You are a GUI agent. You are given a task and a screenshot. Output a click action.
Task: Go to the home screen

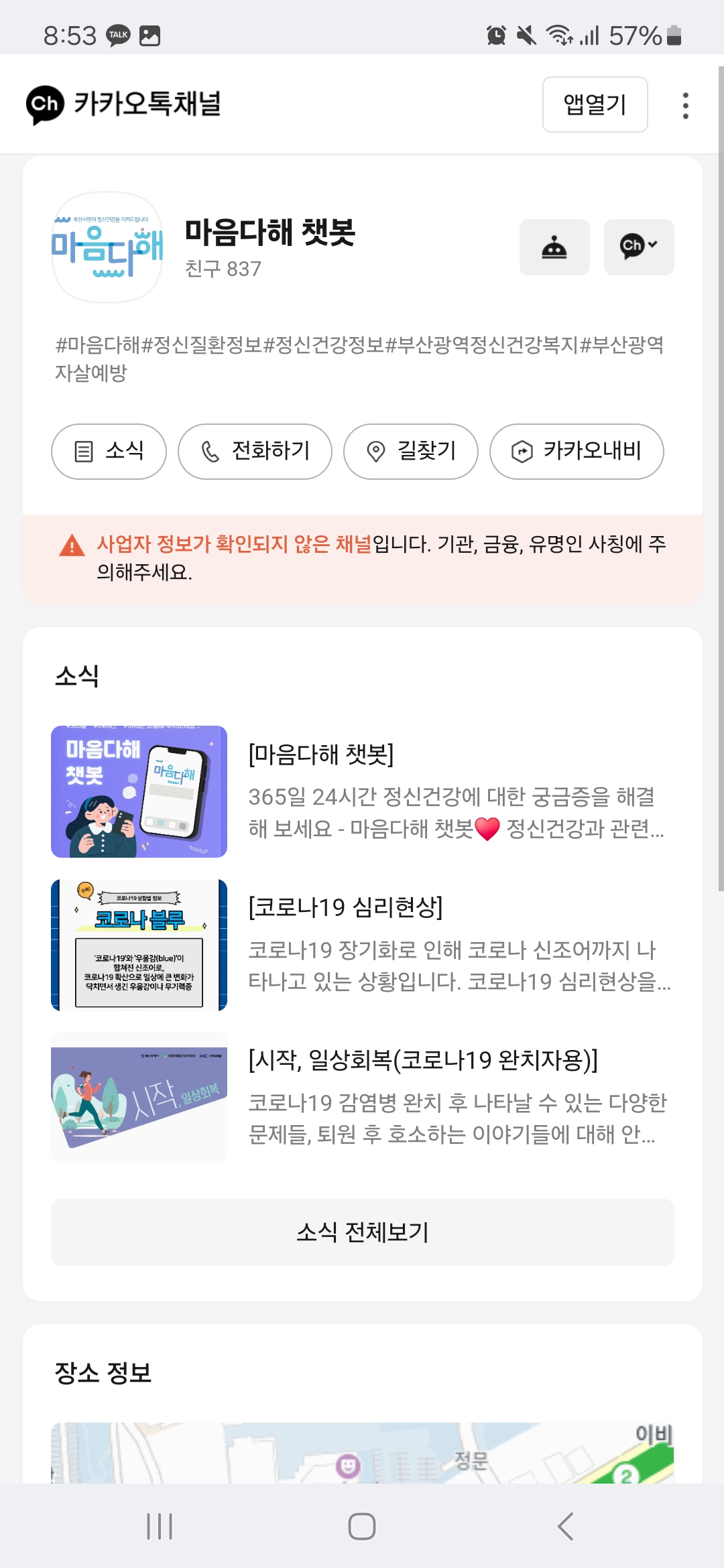click(362, 1526)
